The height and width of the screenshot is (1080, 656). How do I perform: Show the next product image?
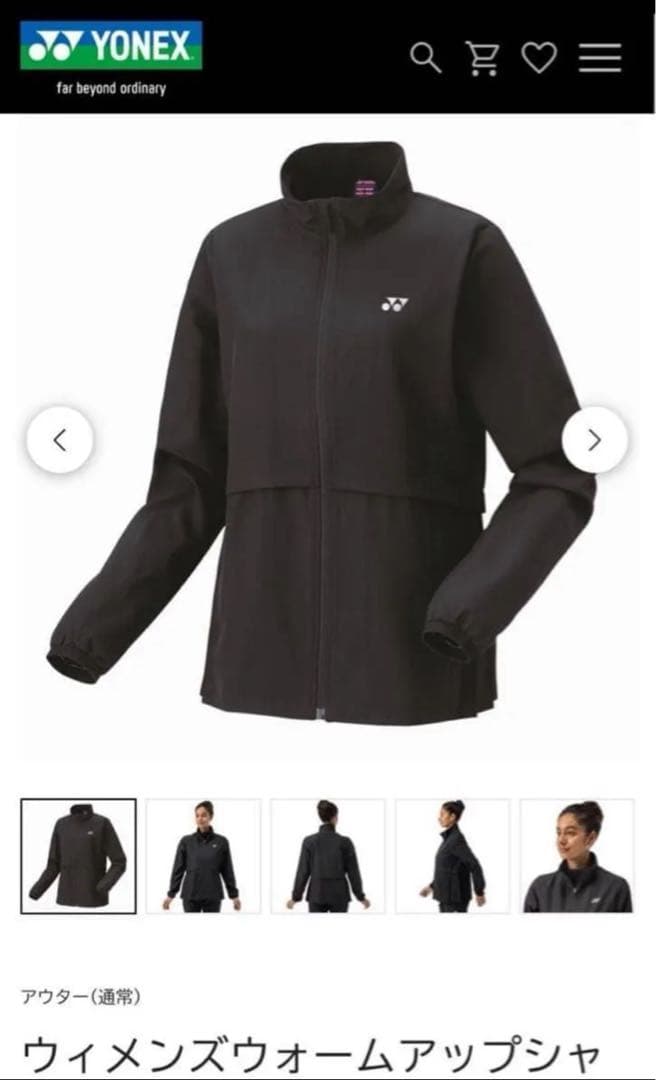coord(595,439)
